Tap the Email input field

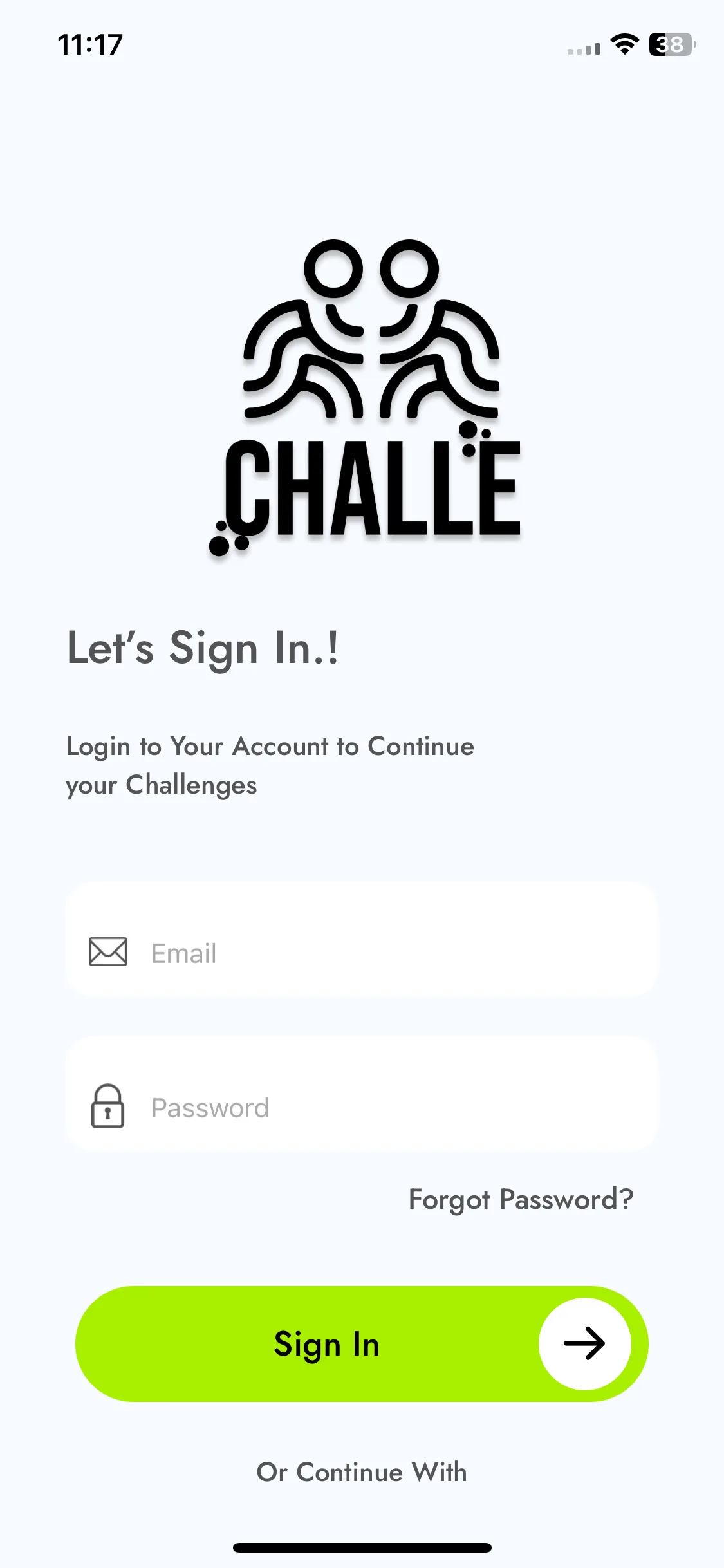tap(386, 953)
